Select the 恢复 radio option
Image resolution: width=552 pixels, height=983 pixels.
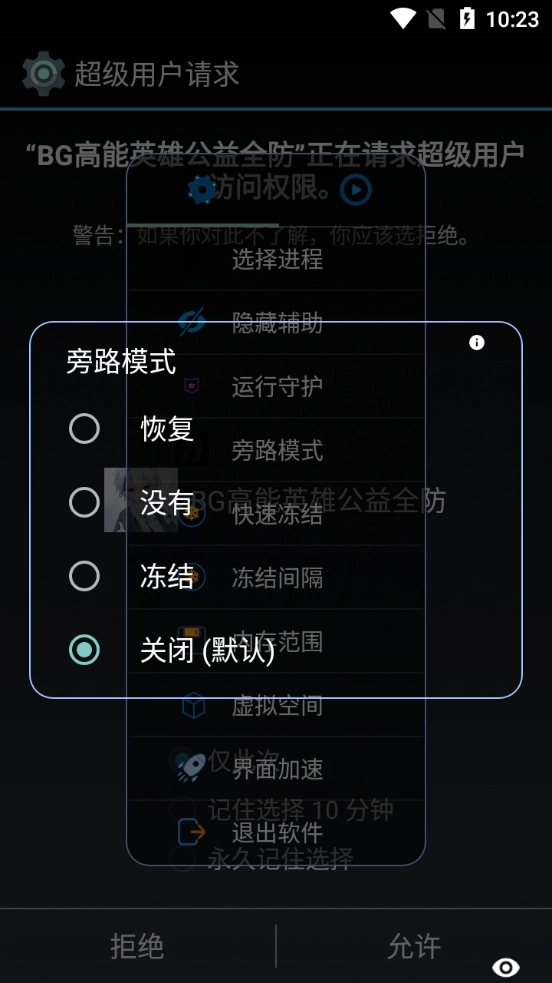coord(276,429)
